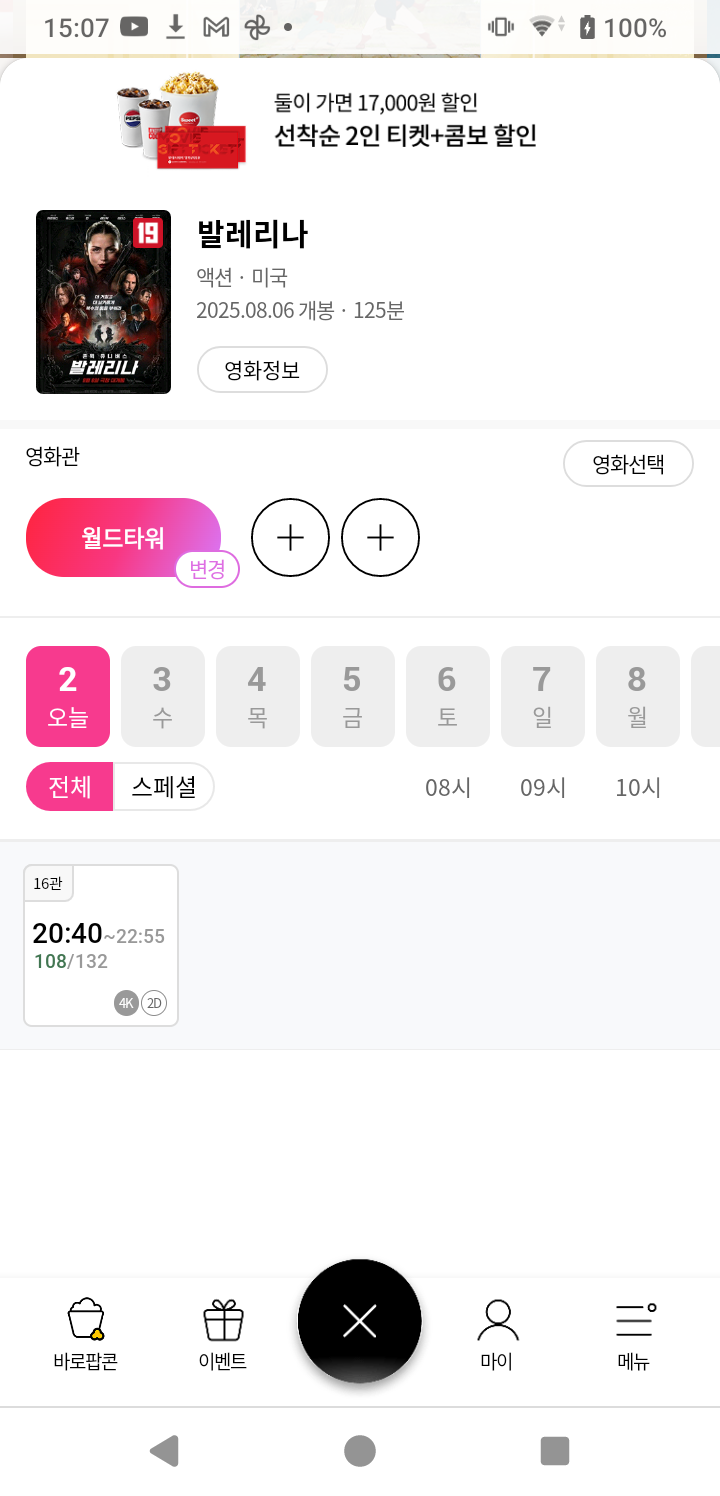Viewport: 720px width, 1496px height.
Task: Change the 월드타워 theater via 변경
Action: point(207,569)
